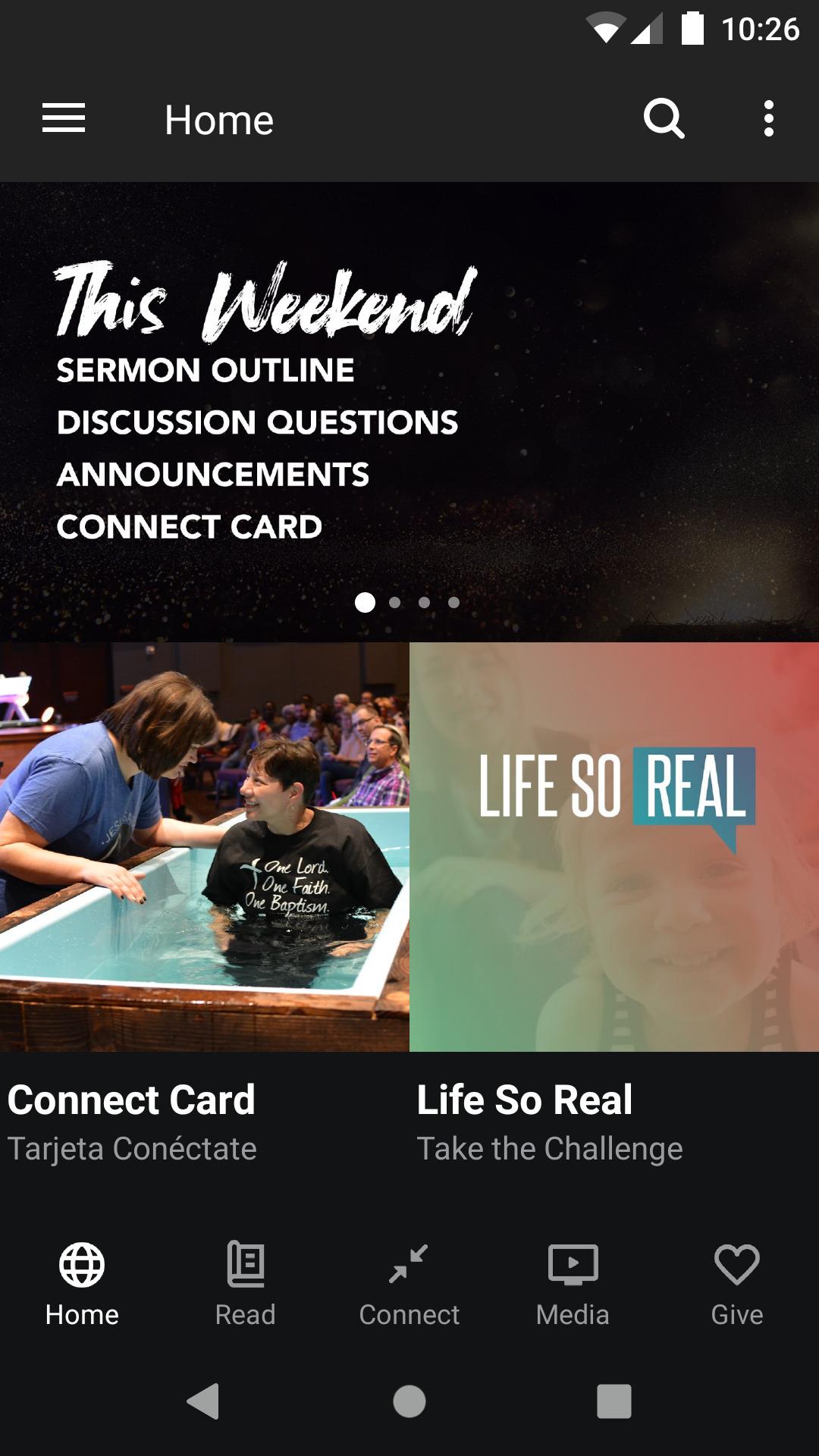The width and height of the screenshot is (819, 1456).
Task: Tap the system back button
Action: 203,1401
